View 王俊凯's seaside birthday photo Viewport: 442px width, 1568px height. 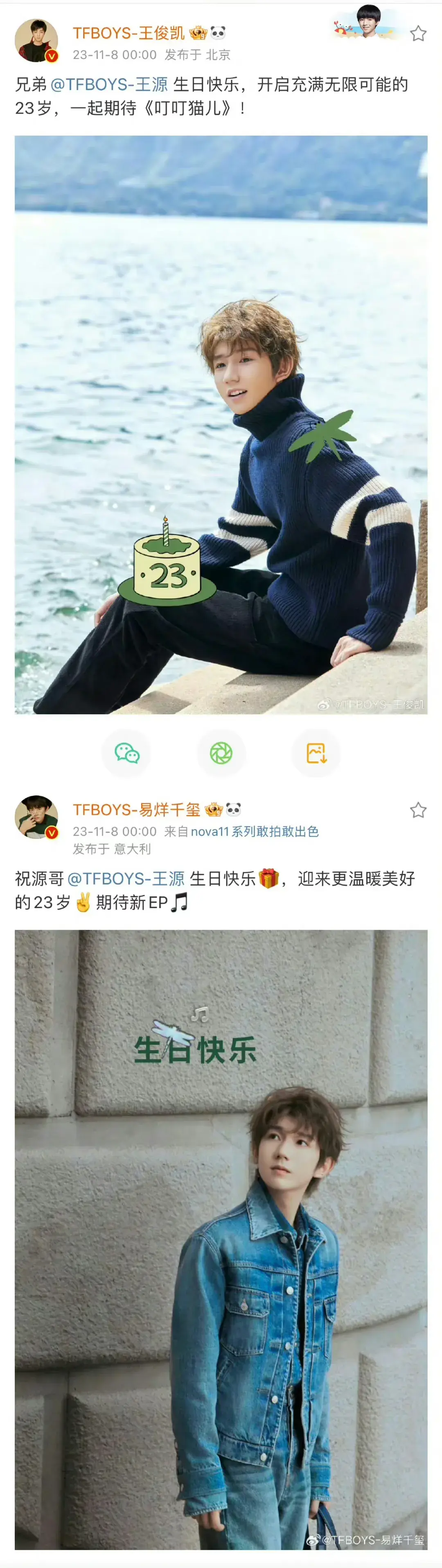221,424
